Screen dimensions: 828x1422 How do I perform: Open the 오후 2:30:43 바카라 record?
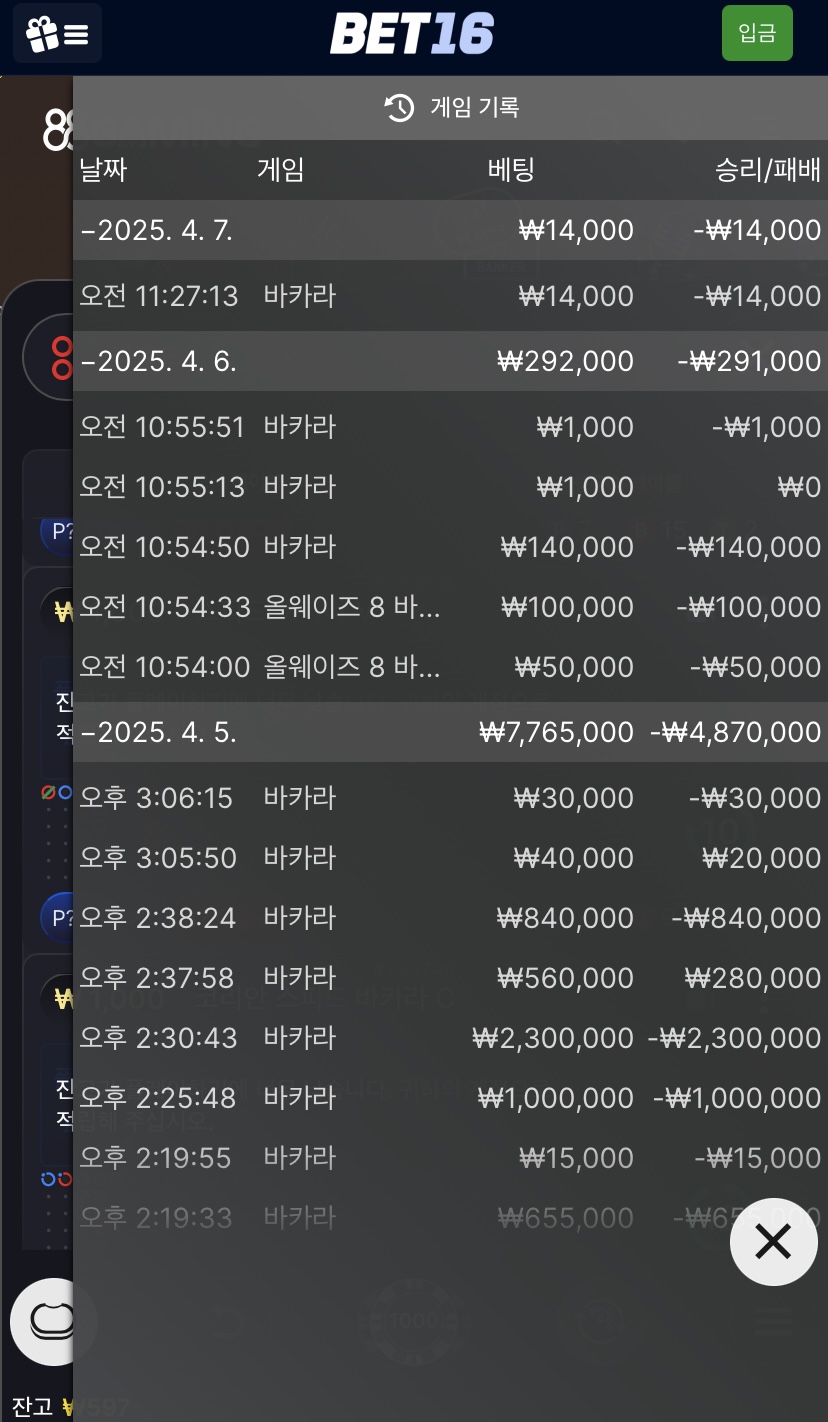coord(450,1038)
